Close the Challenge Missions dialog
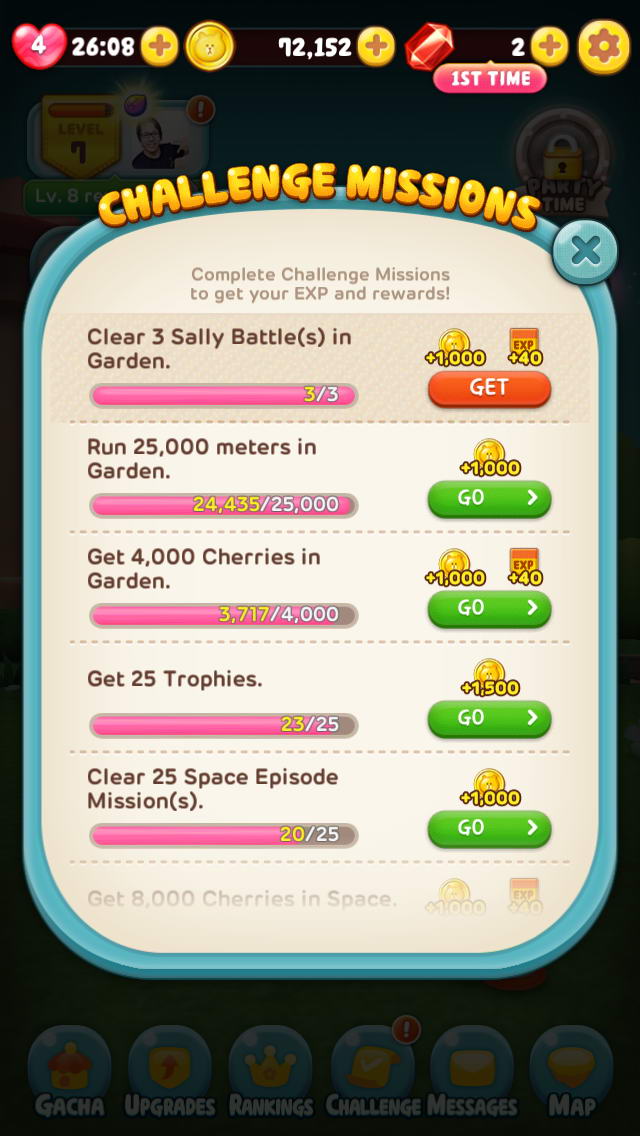Viewport: 640px width, 1136px height. 585,251
